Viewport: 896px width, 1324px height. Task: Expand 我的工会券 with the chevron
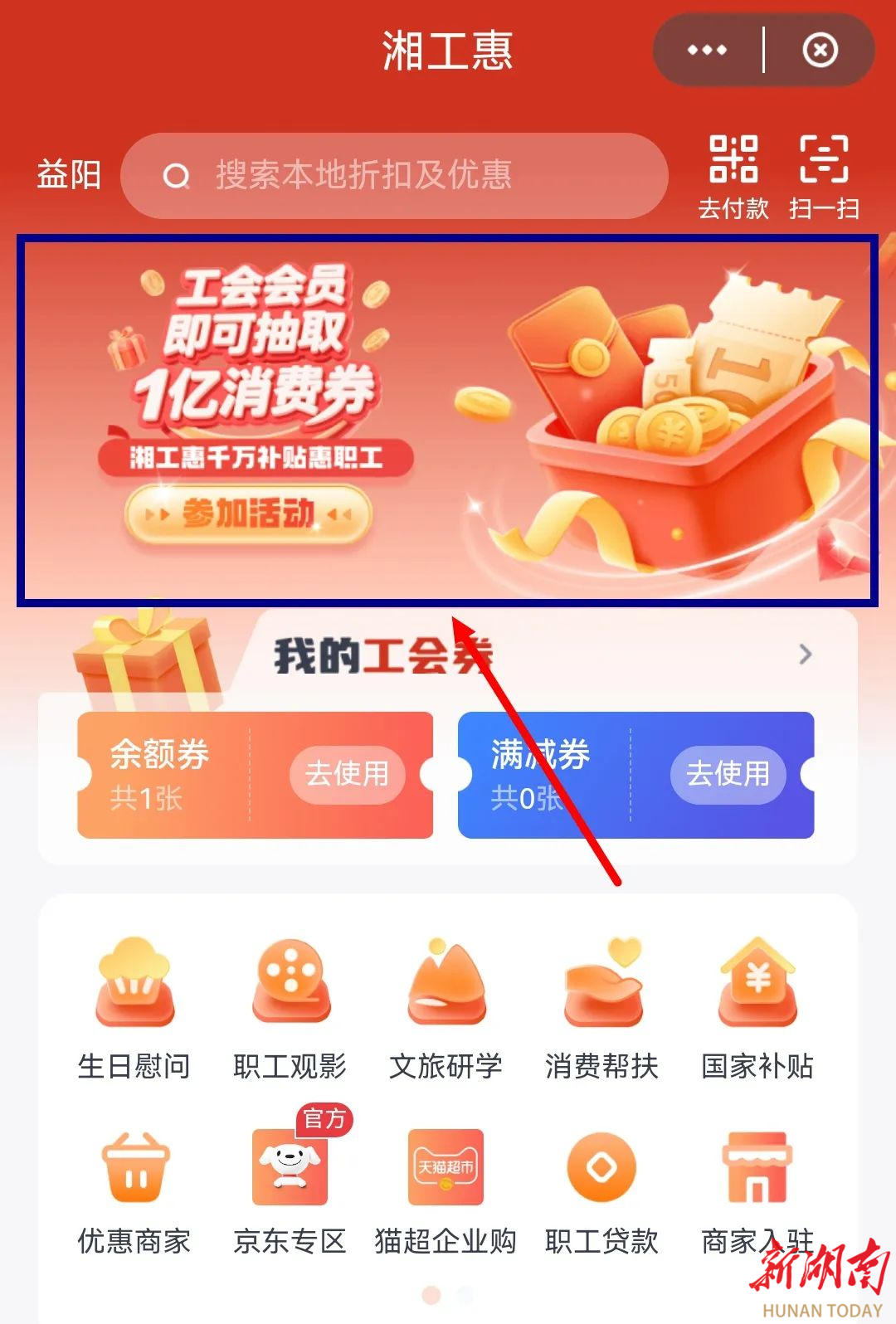[805, 655]
